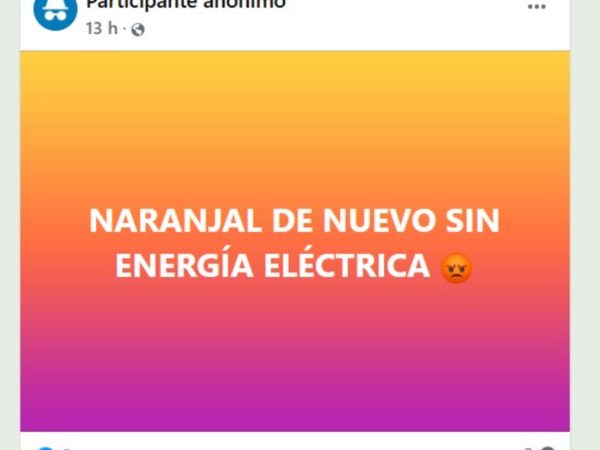Open the Naranjal sin energía eléctrica post

(x=294, y=241)
